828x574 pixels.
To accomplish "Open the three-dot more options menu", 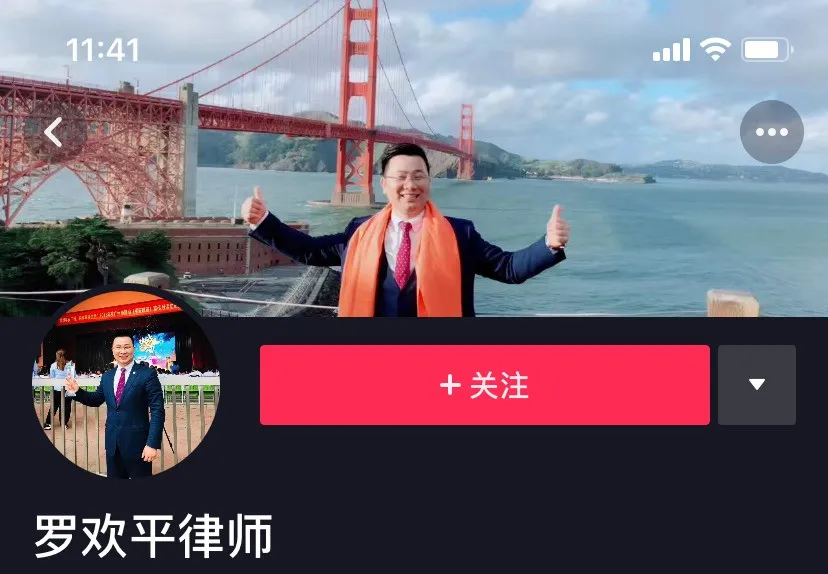I will click(771, 132).
